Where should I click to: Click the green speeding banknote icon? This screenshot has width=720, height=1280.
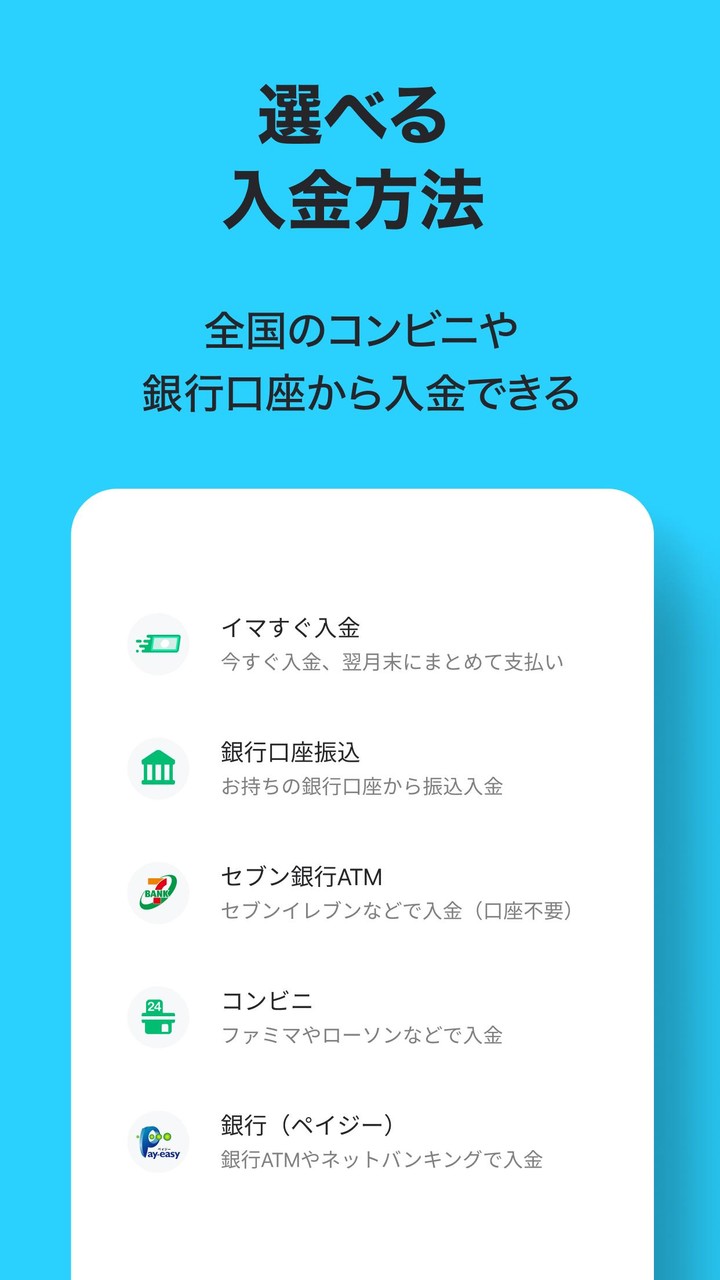tap(158, 644)
